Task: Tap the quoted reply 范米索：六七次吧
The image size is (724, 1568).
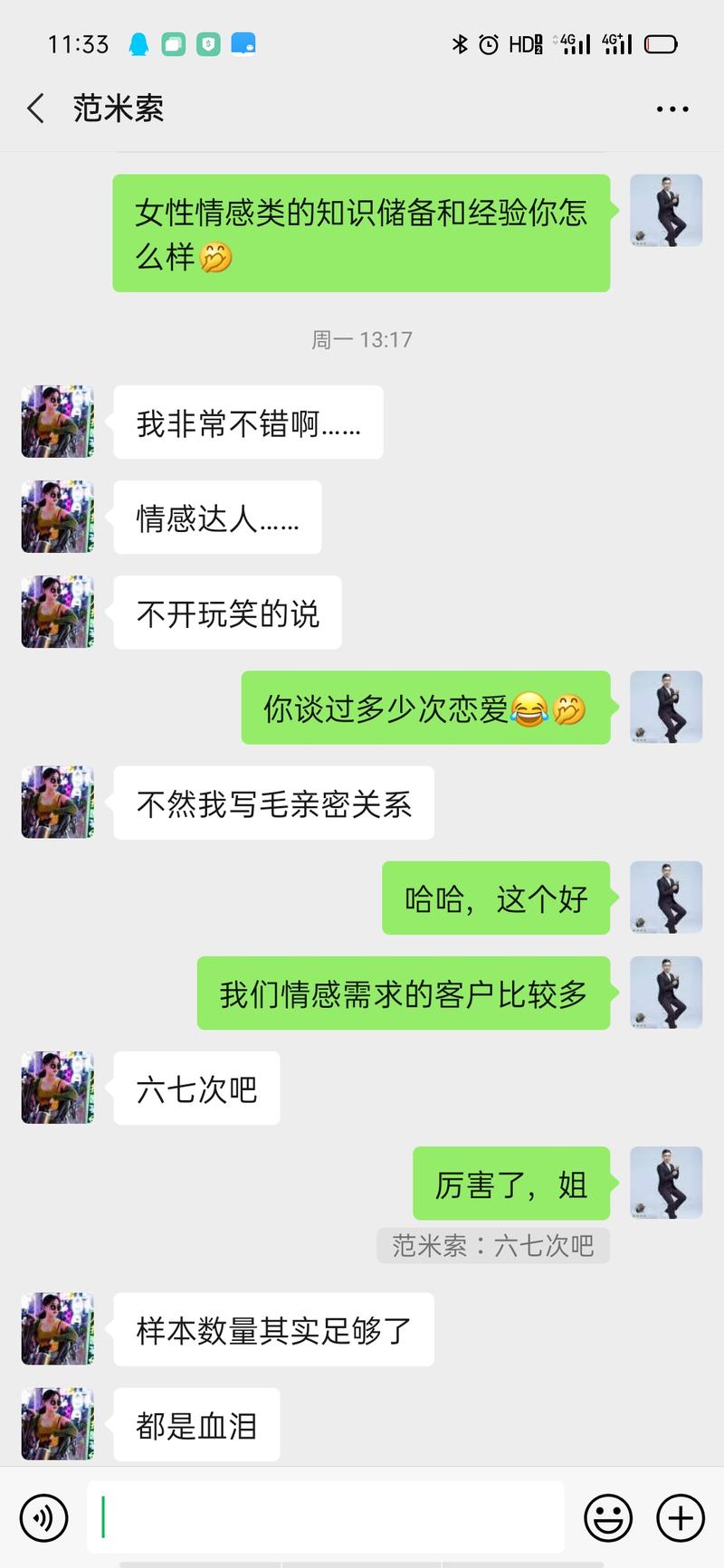Action: point(494,1246)
